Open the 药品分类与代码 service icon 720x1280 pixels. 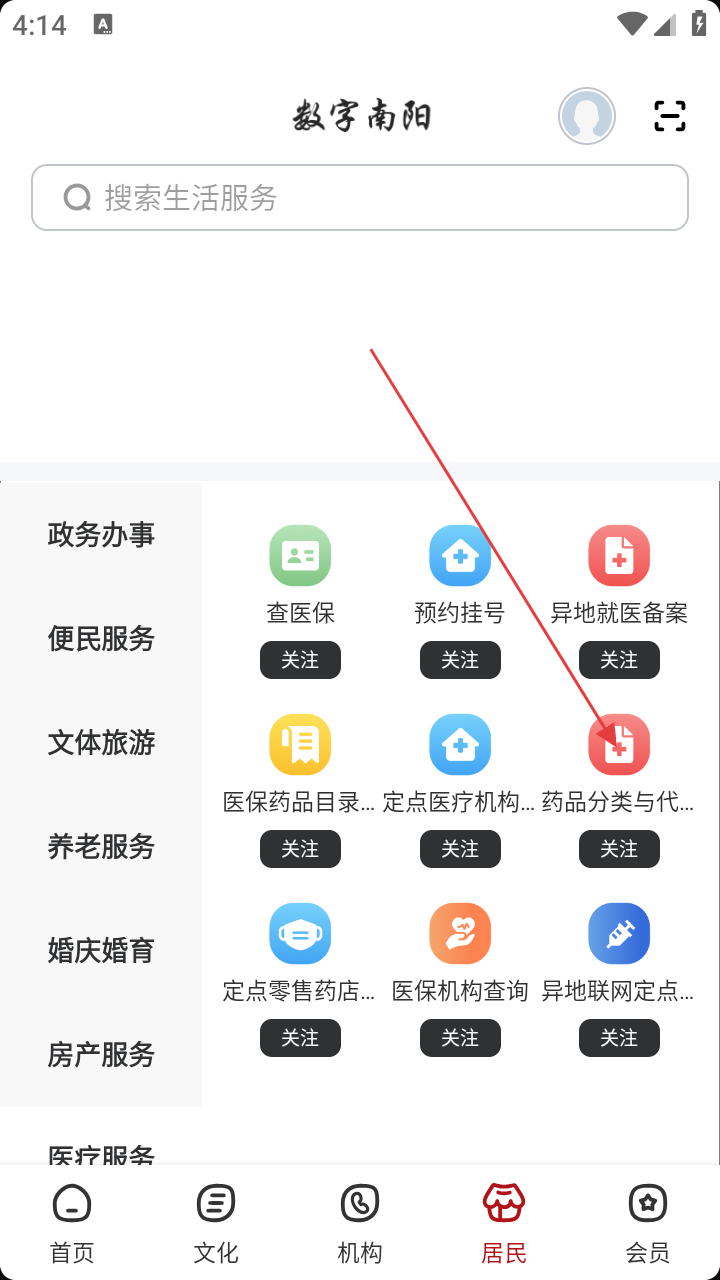click(x=619, y=745)
